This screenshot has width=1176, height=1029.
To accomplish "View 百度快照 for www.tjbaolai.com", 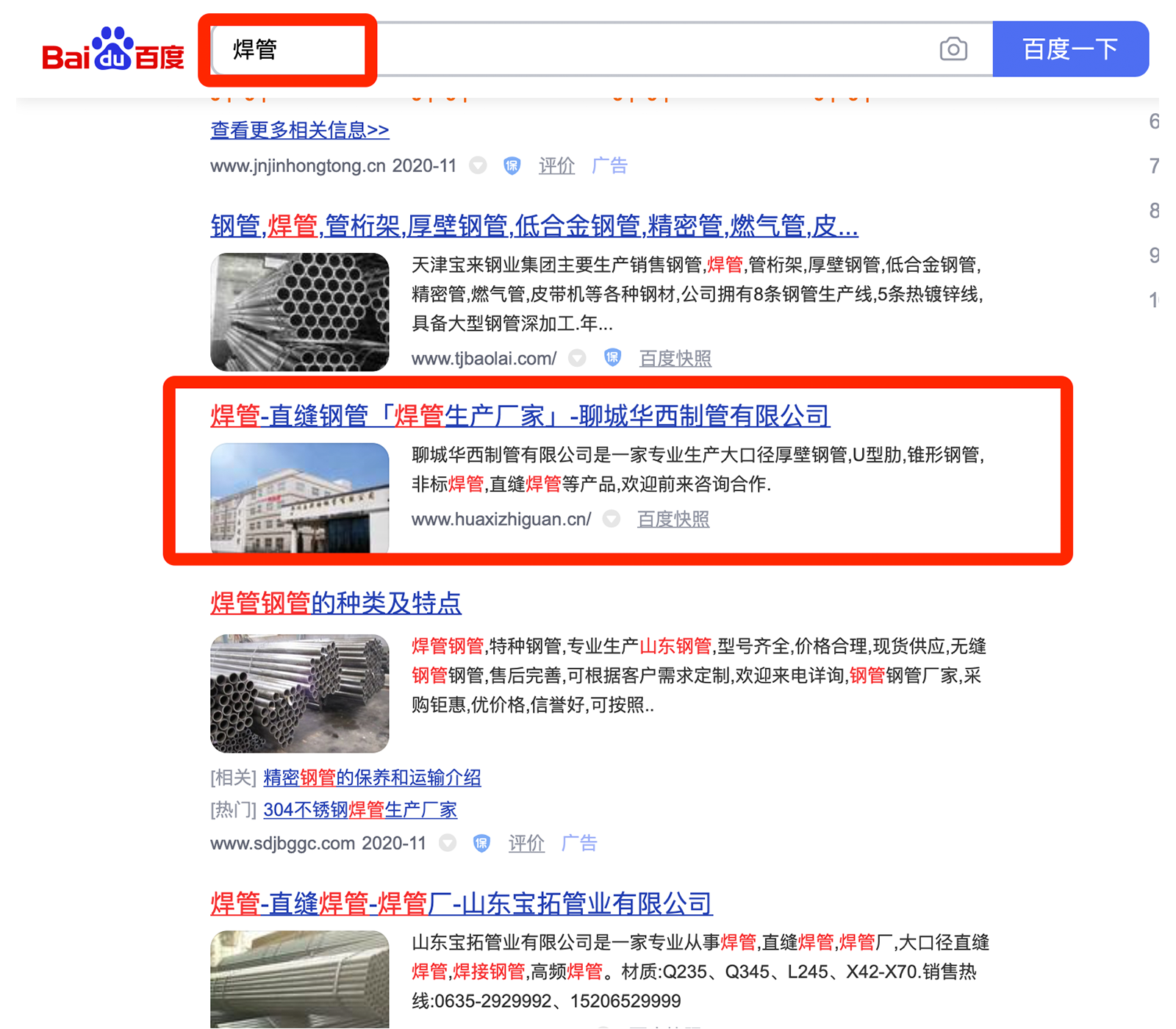I will point(675,358).
